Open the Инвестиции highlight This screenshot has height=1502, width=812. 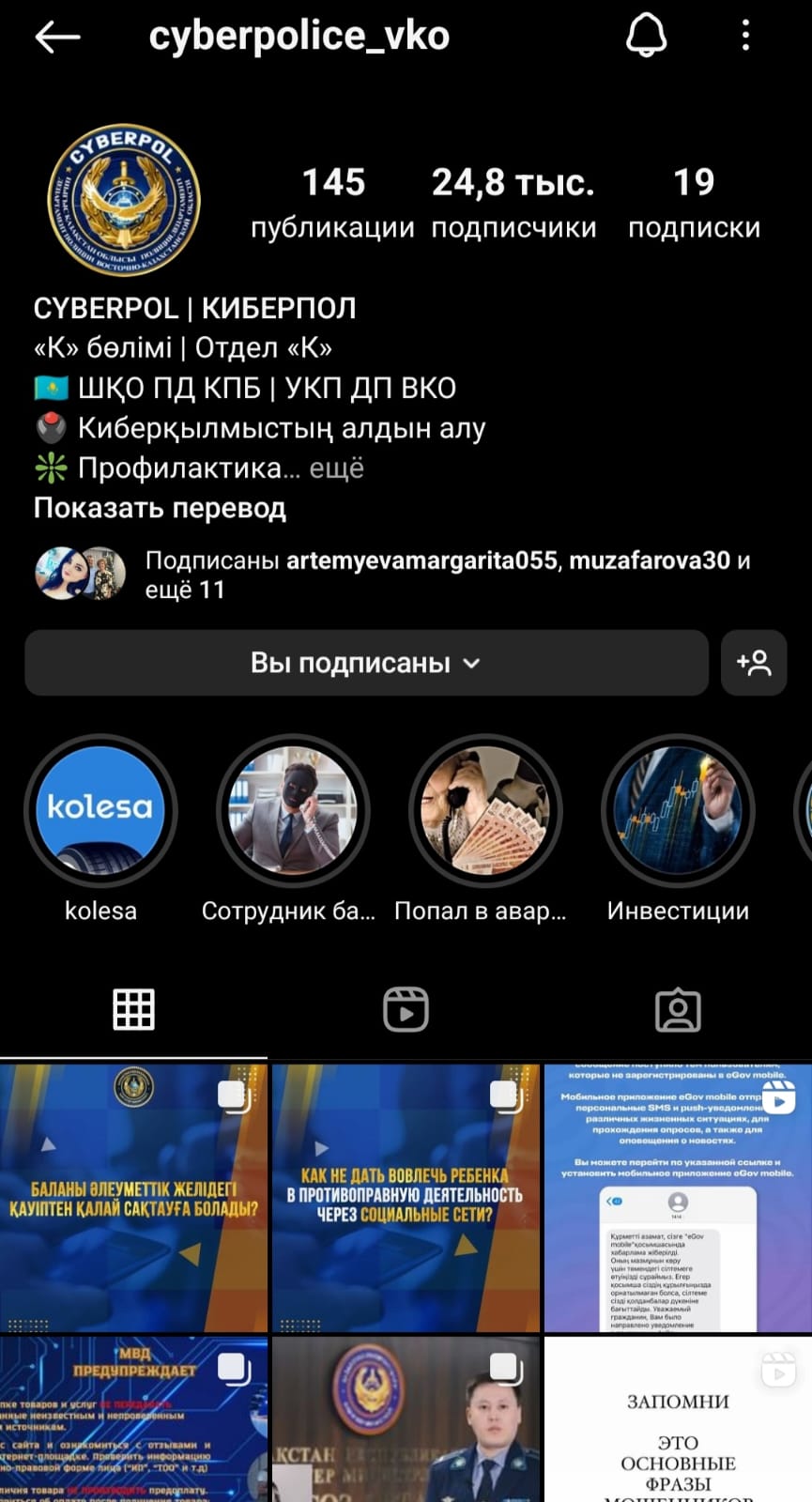click(x=678, y=810)
